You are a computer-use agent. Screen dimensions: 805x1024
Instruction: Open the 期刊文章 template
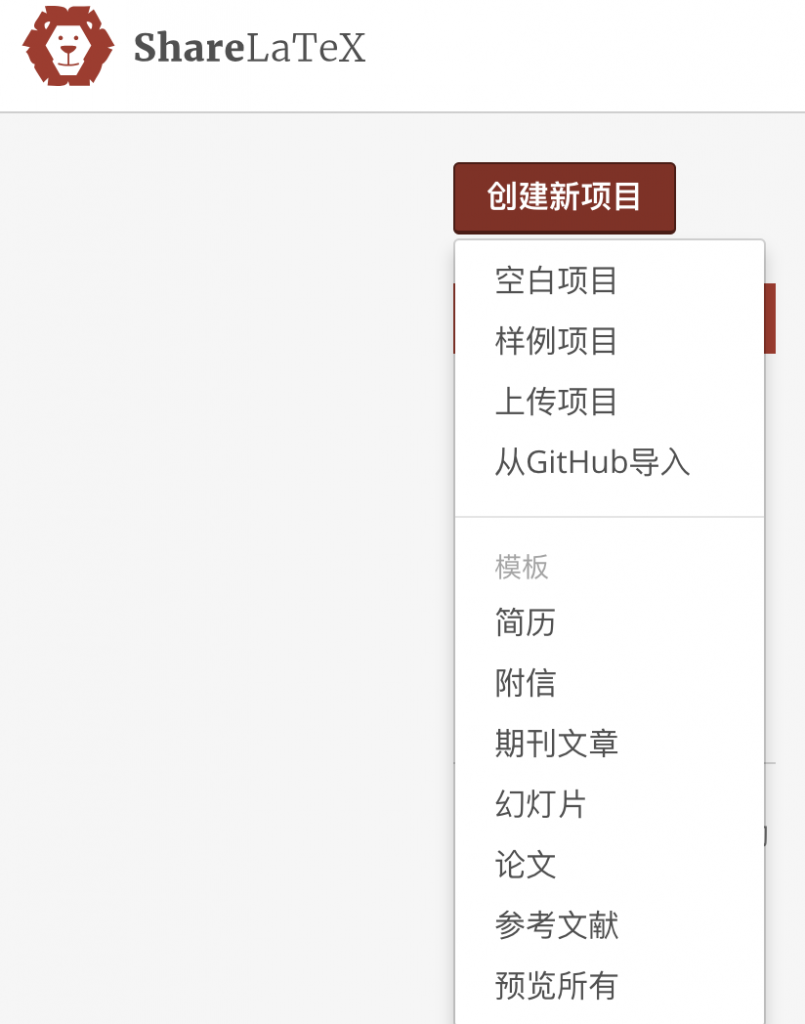556,744
